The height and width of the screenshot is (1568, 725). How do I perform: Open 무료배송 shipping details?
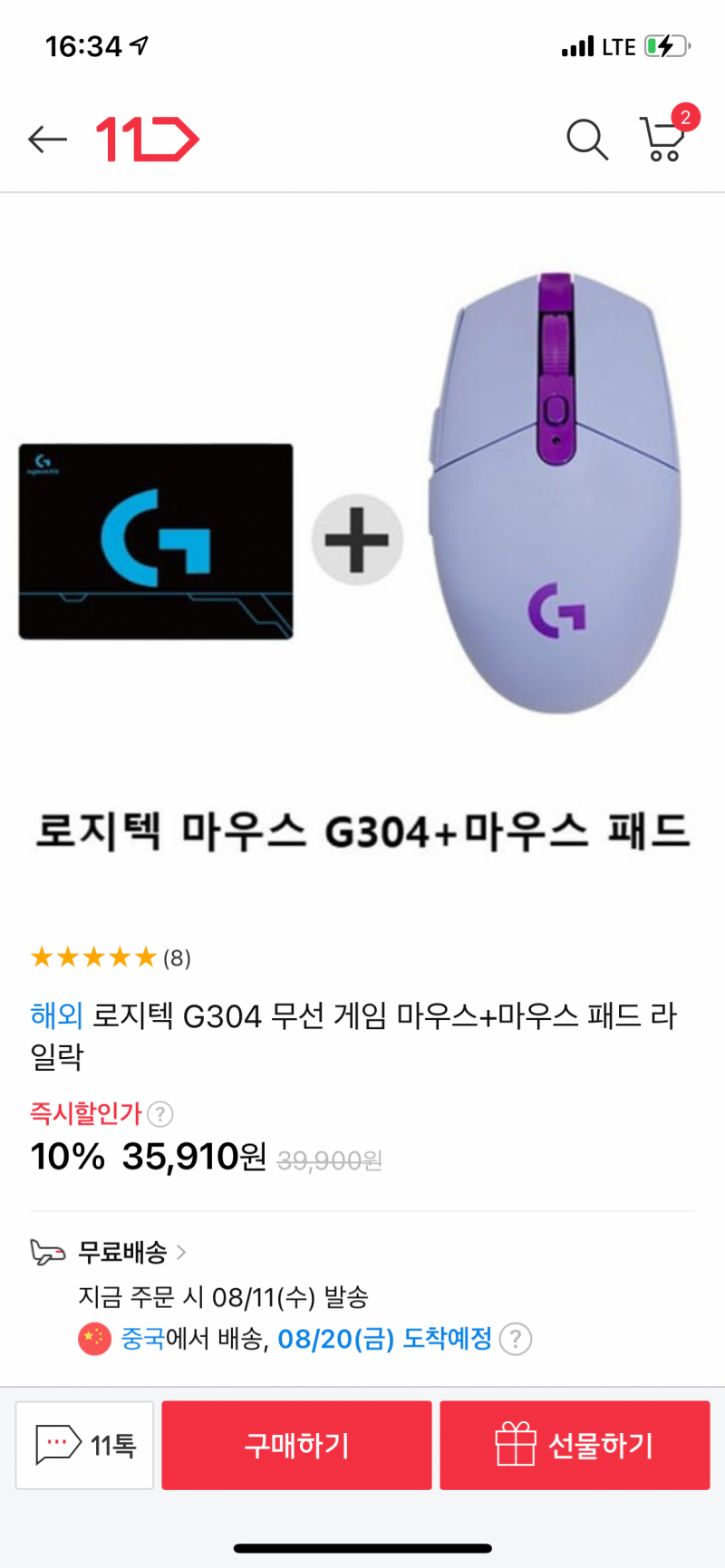coord(131,1253)
